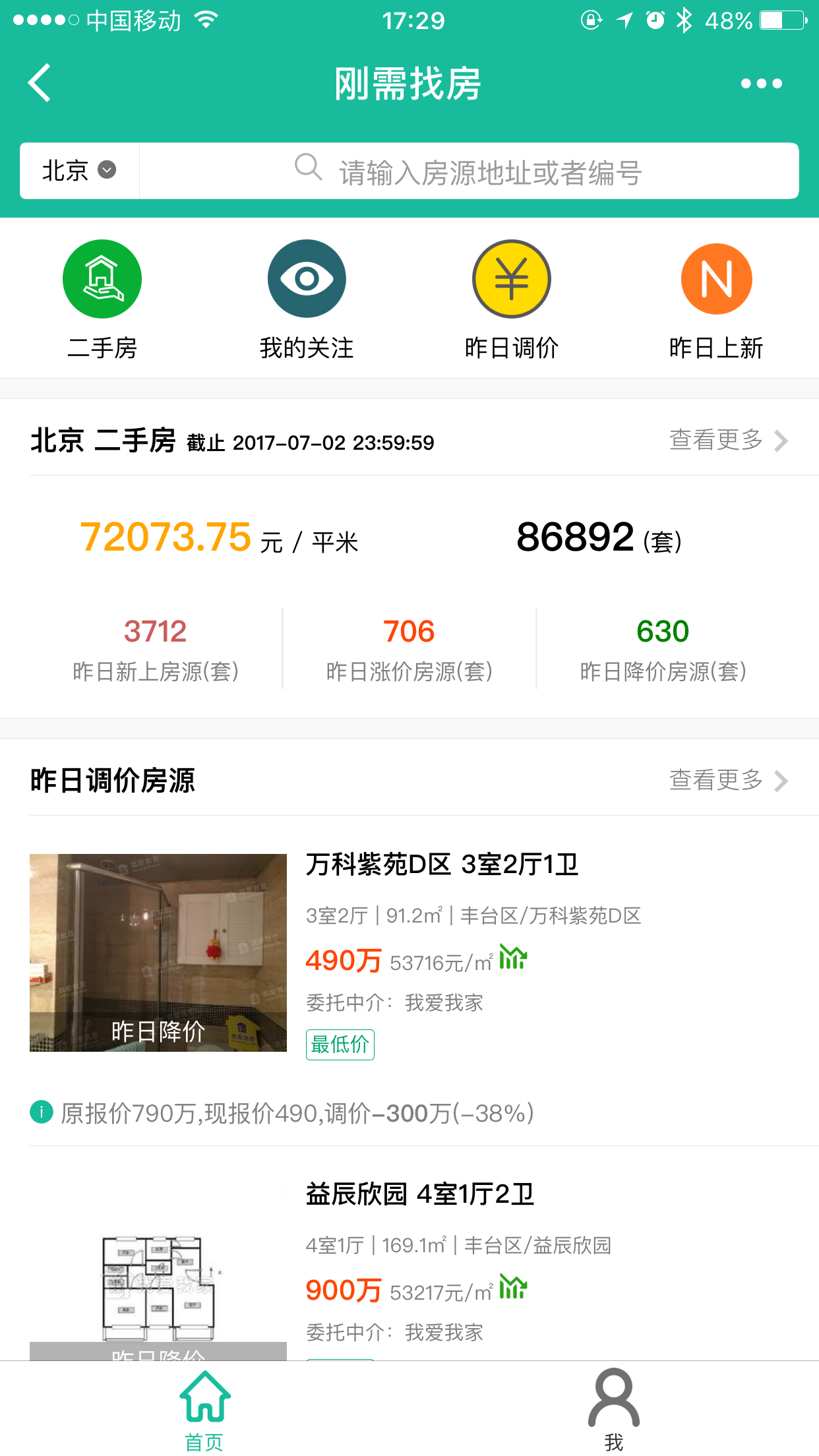View 昨日降价房源 count 630
819x1456 pixels.
click(663, 649)
